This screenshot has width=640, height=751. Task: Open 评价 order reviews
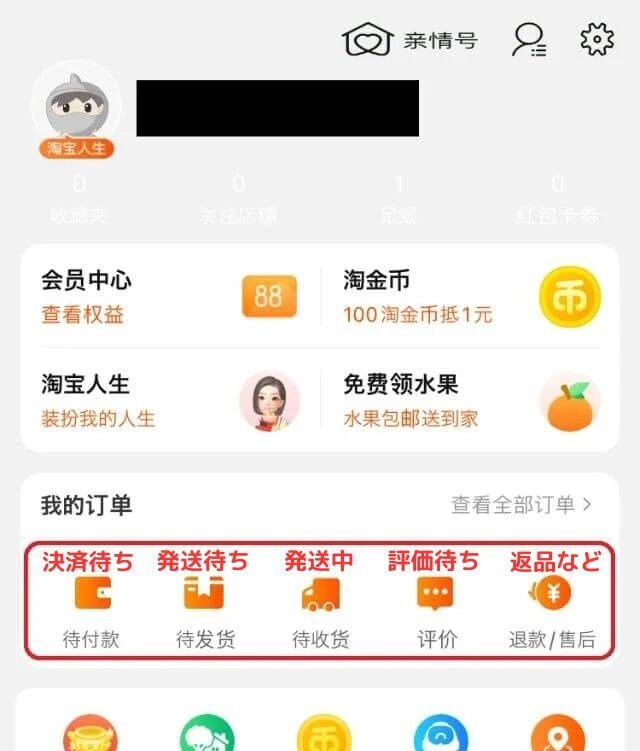[434, 610]
